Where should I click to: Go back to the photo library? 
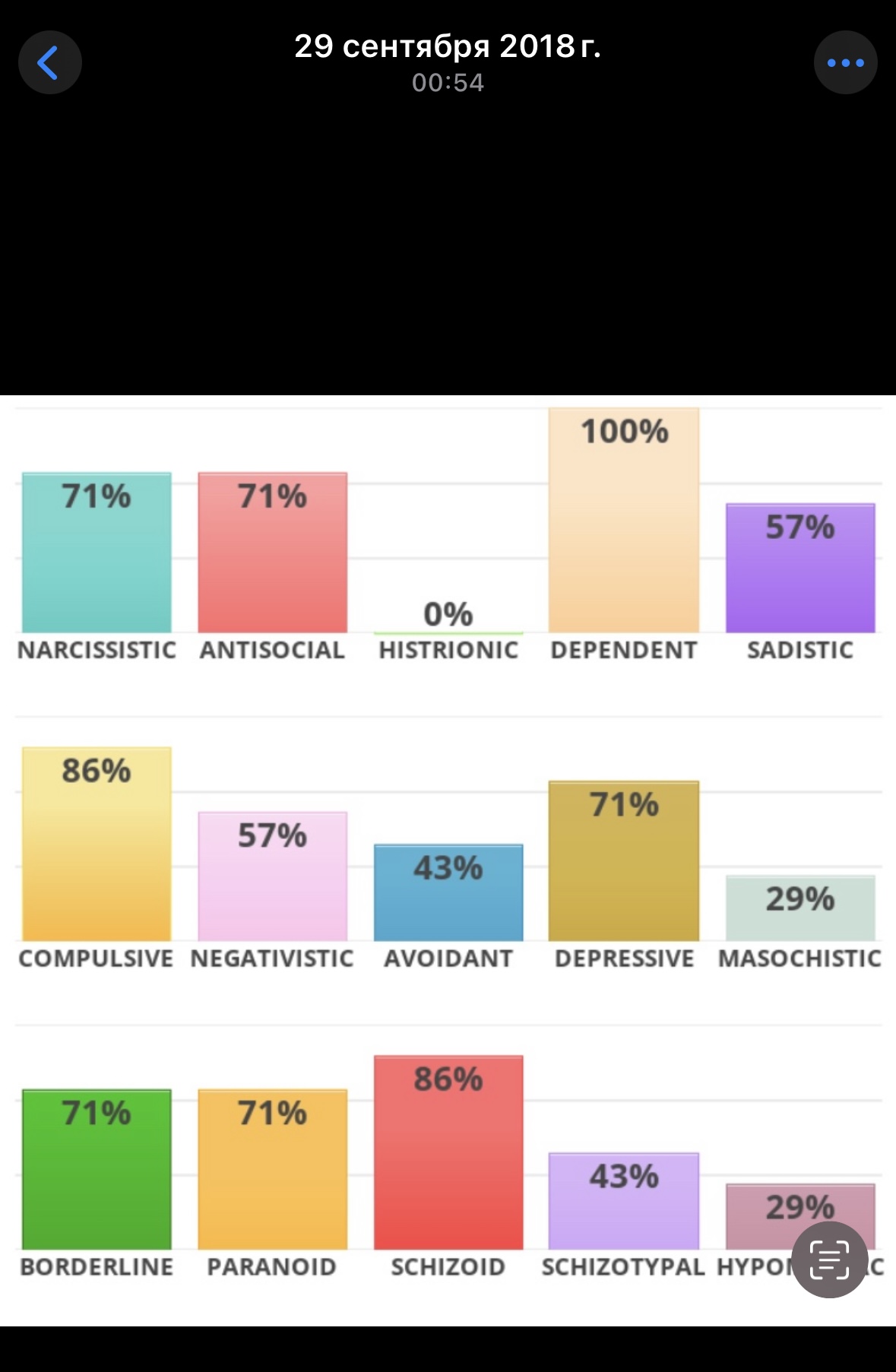pos(49,62)
